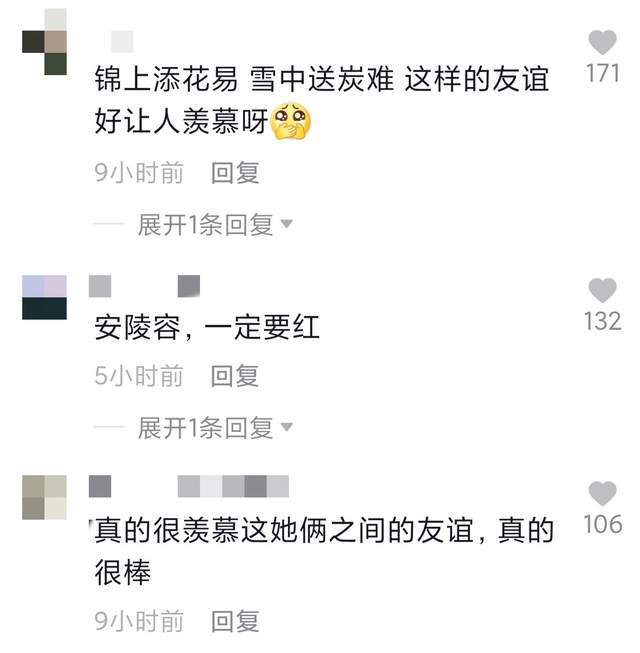Image resolution: width=640 pixels, height=653 pixels.
Task: Like the 真的很羡慕 friendship comment
Action: point(602,494)
